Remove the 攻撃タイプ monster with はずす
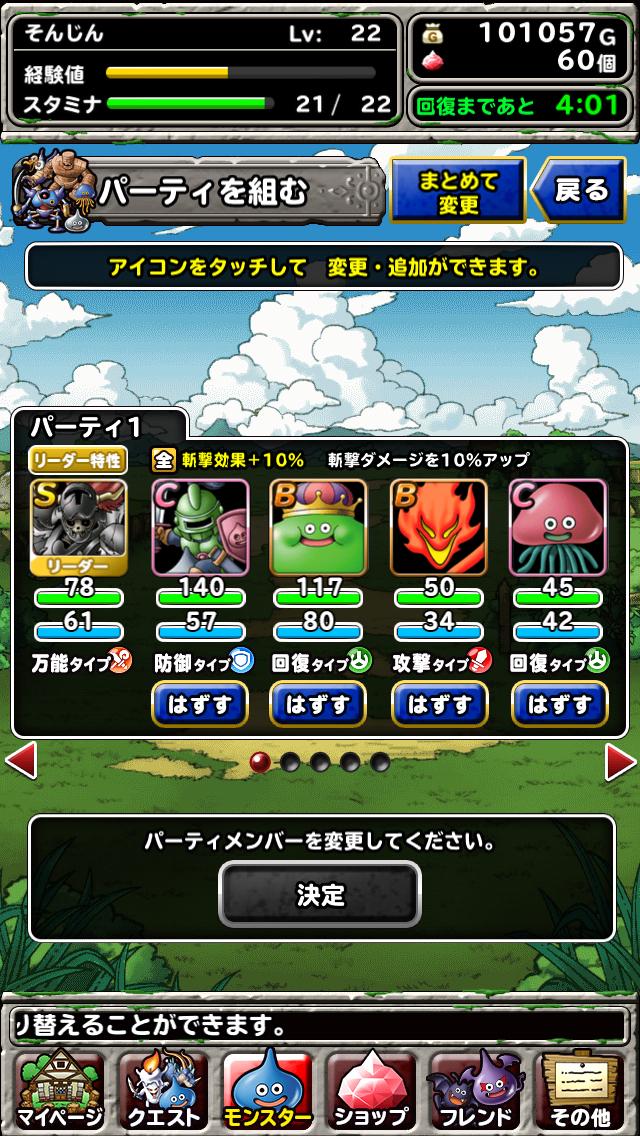640x1136 pixels. [438, 704]
